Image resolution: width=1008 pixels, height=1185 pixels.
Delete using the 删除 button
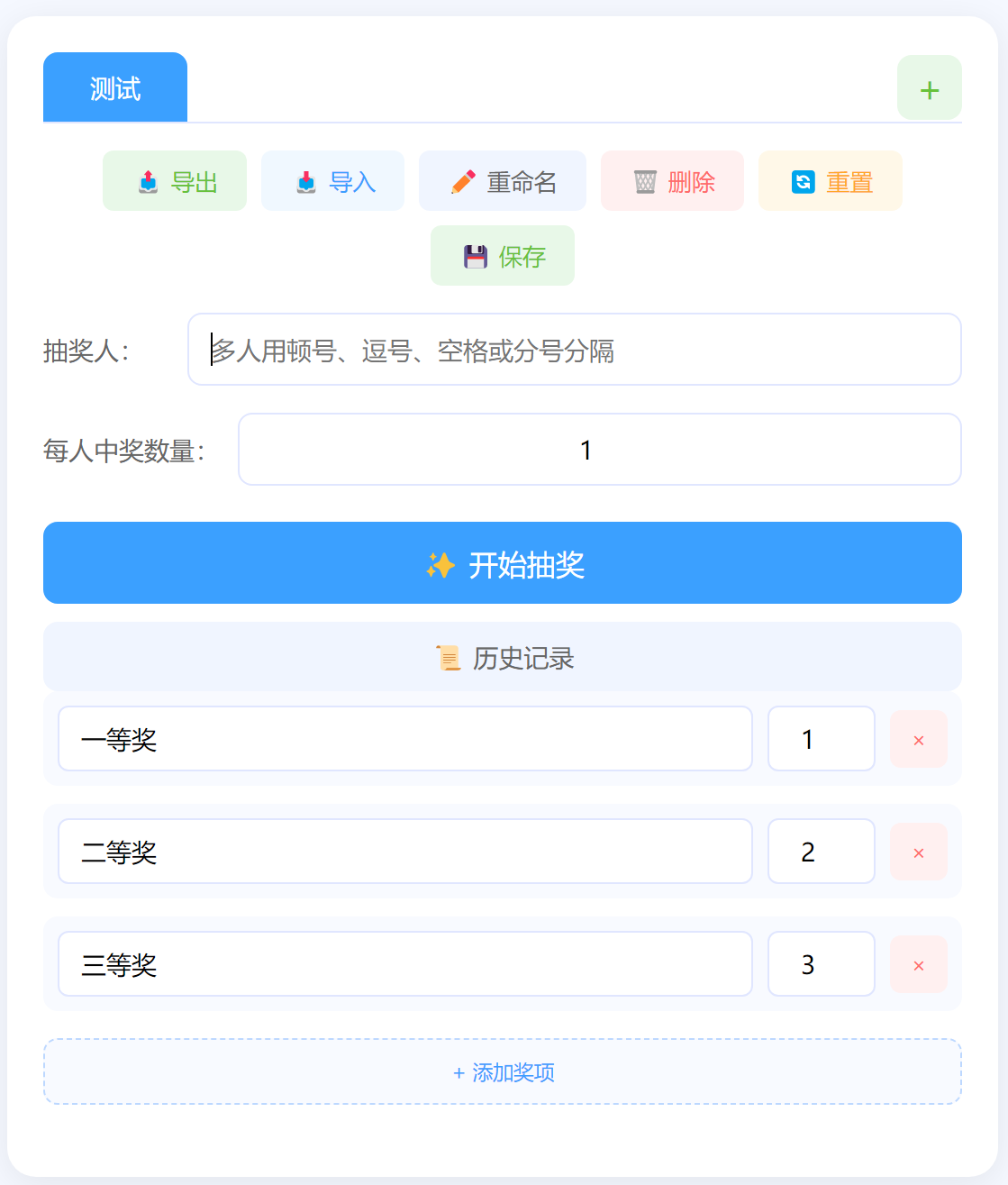[672, 181]
